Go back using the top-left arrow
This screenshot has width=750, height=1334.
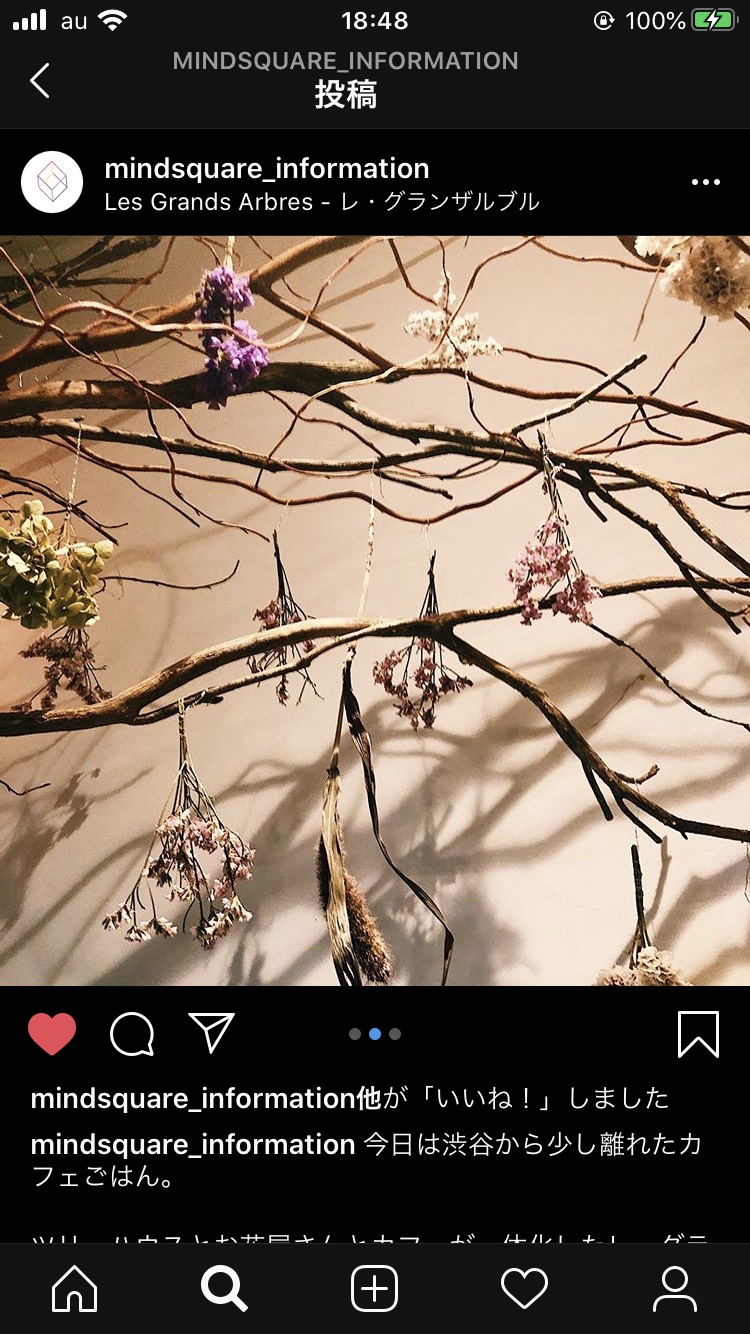pos(40,80)
